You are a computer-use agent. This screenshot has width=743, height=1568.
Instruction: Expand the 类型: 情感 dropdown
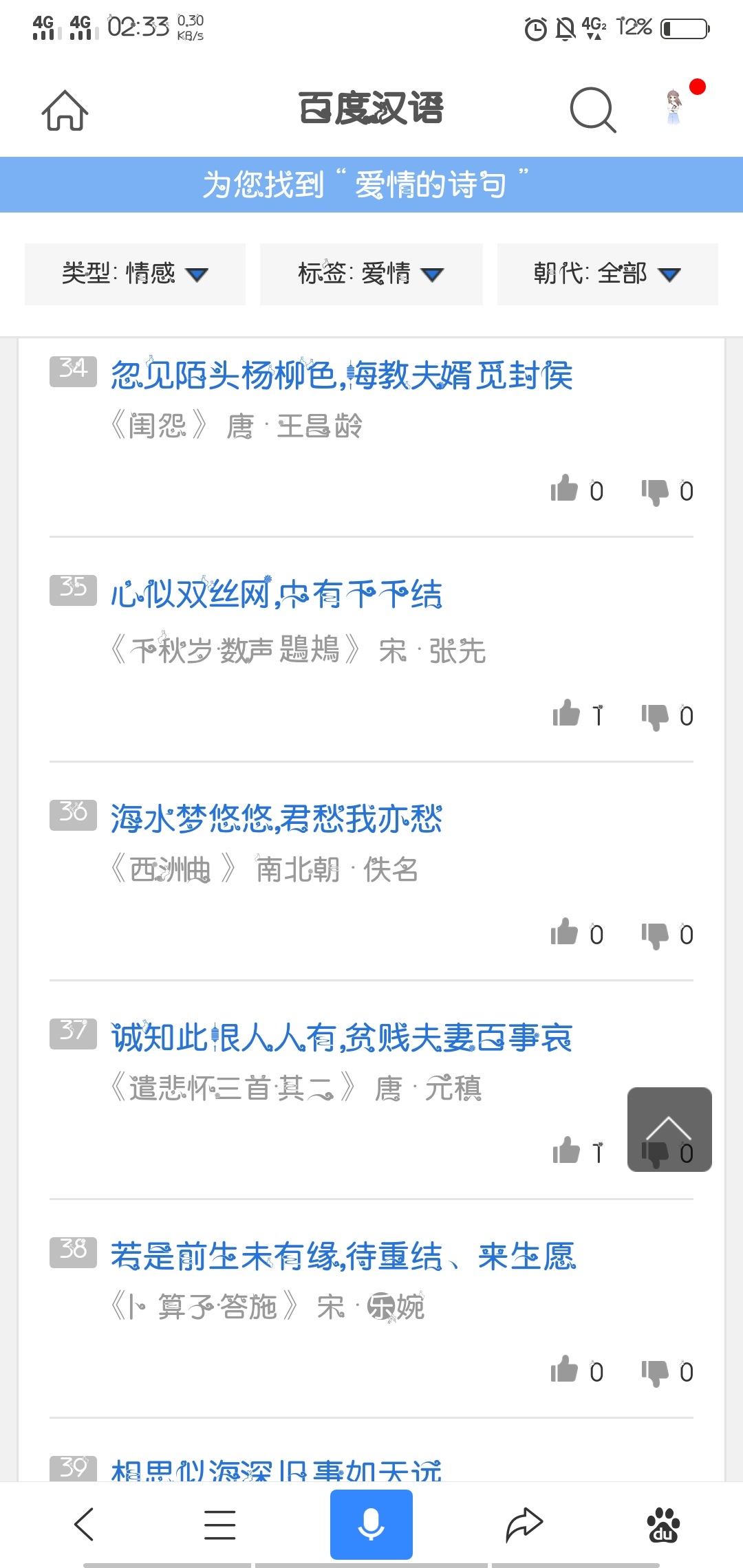tap(135, 274)
